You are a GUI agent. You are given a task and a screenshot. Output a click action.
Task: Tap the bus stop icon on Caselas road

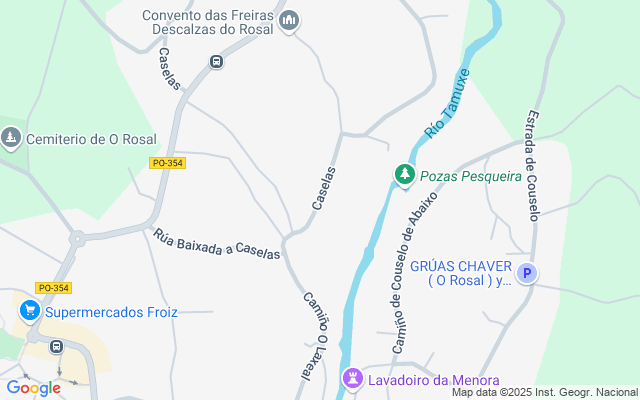pos(216,62)
